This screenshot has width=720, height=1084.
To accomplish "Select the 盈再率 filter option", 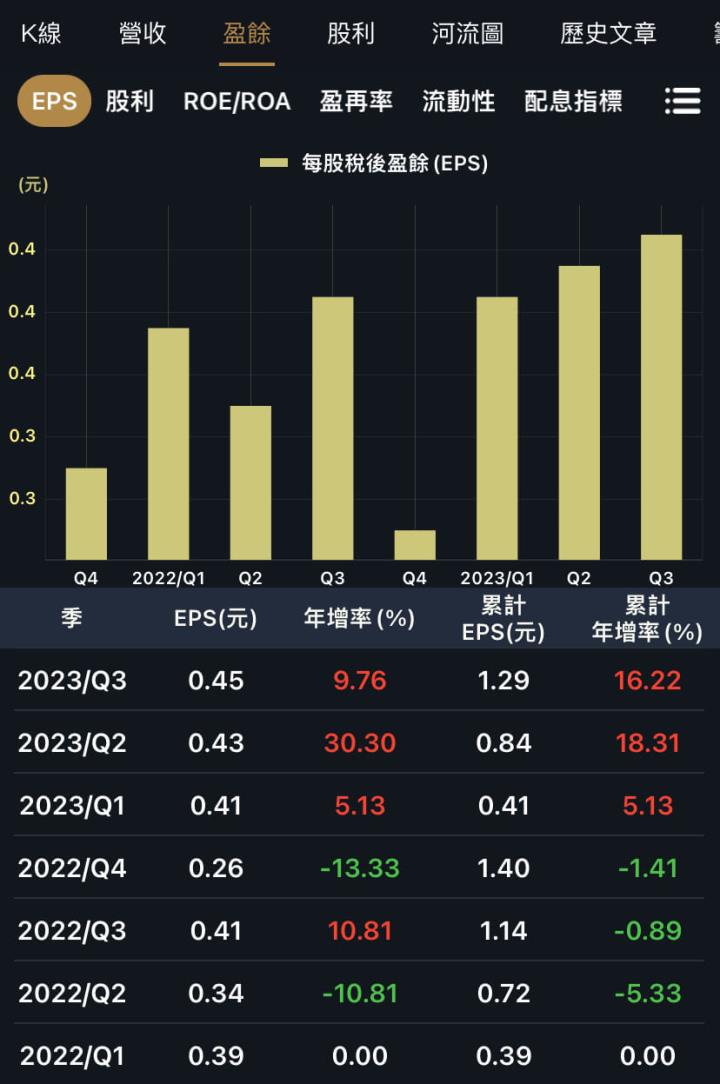I will click(x=357, y=101).
